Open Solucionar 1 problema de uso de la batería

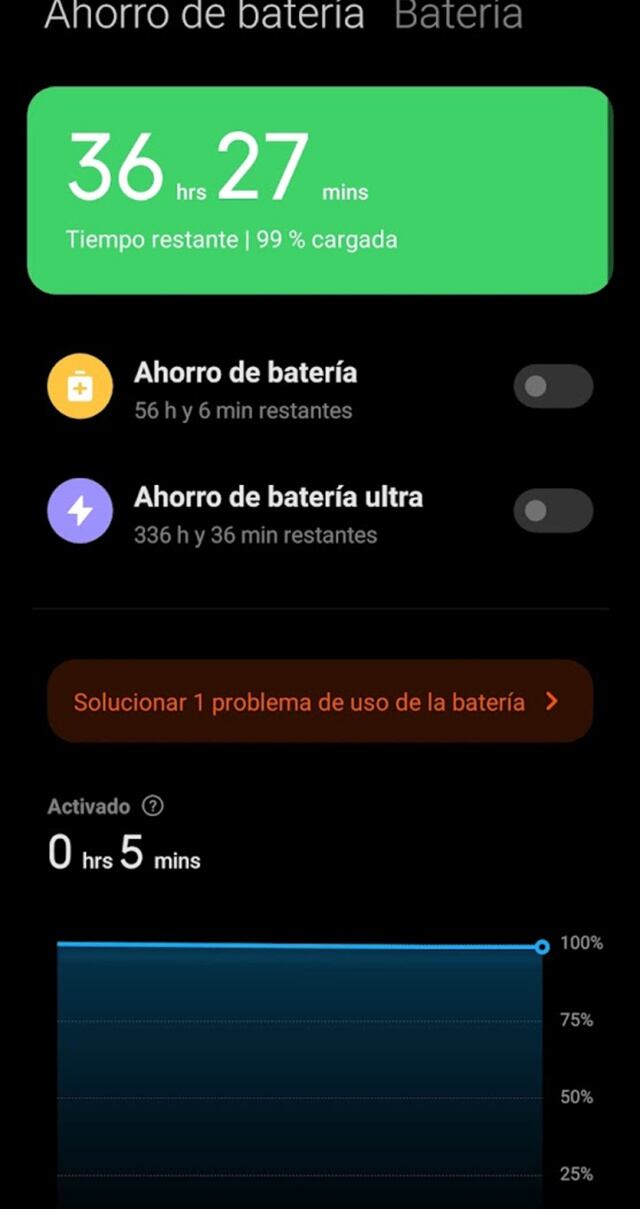[320, 701]
